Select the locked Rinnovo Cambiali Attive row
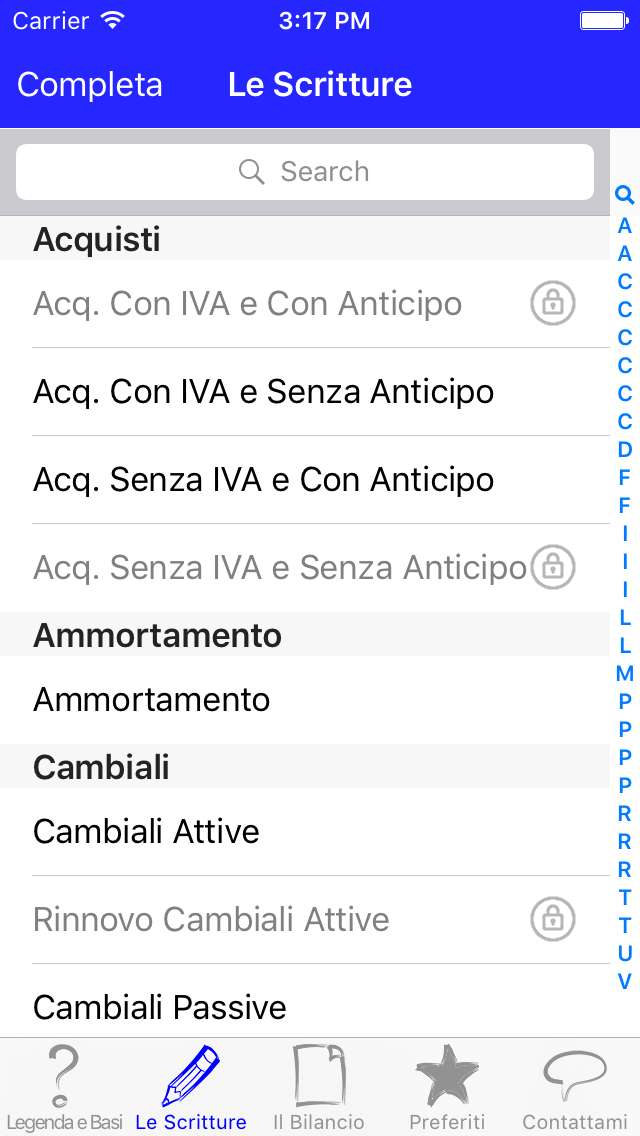640x1136 pixels. pyautogui.click(x=304, y=919)
